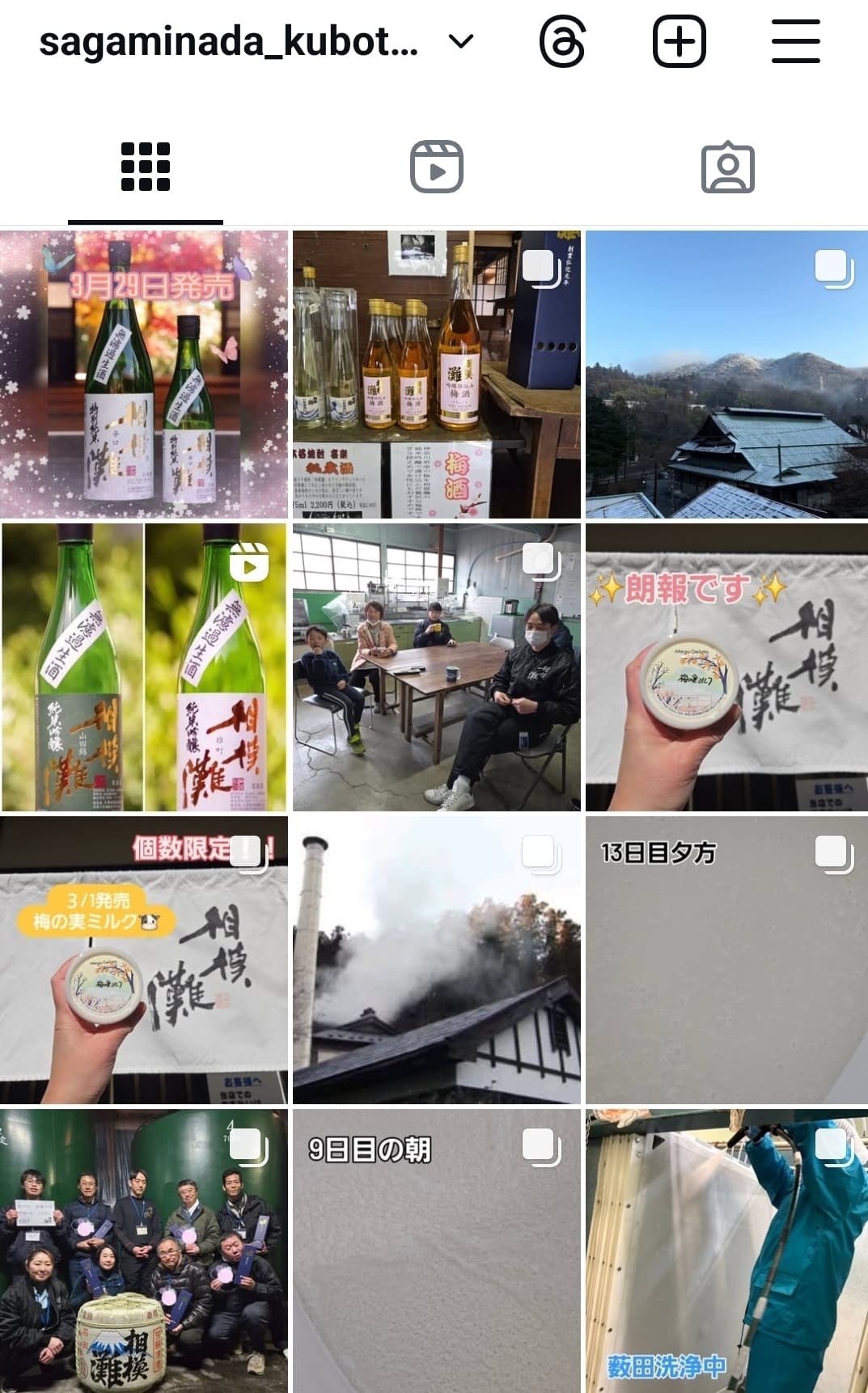Open the 個数限定 梅の実ミルク post

pyautogui.click(x=144, y=960)
